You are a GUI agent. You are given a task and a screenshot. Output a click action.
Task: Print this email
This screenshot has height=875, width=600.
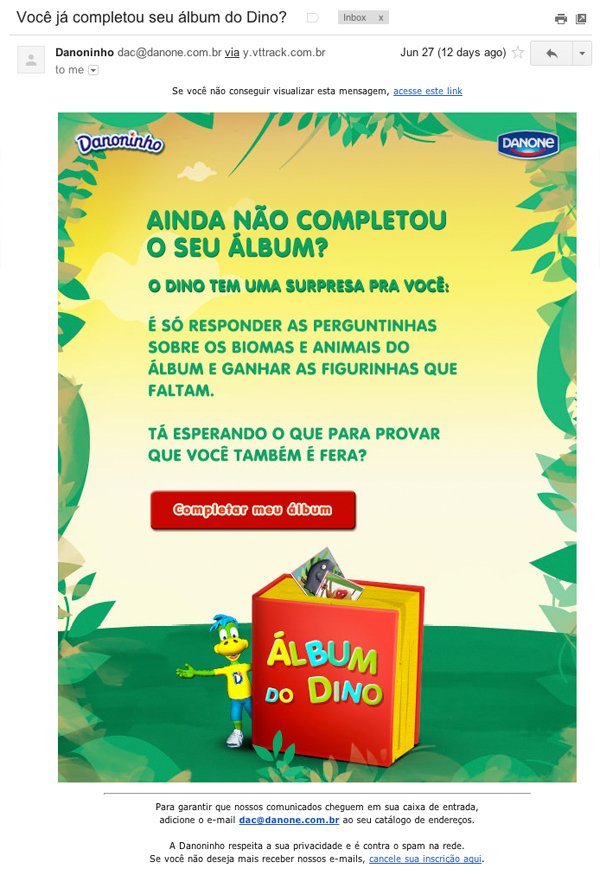pos(561,18)
